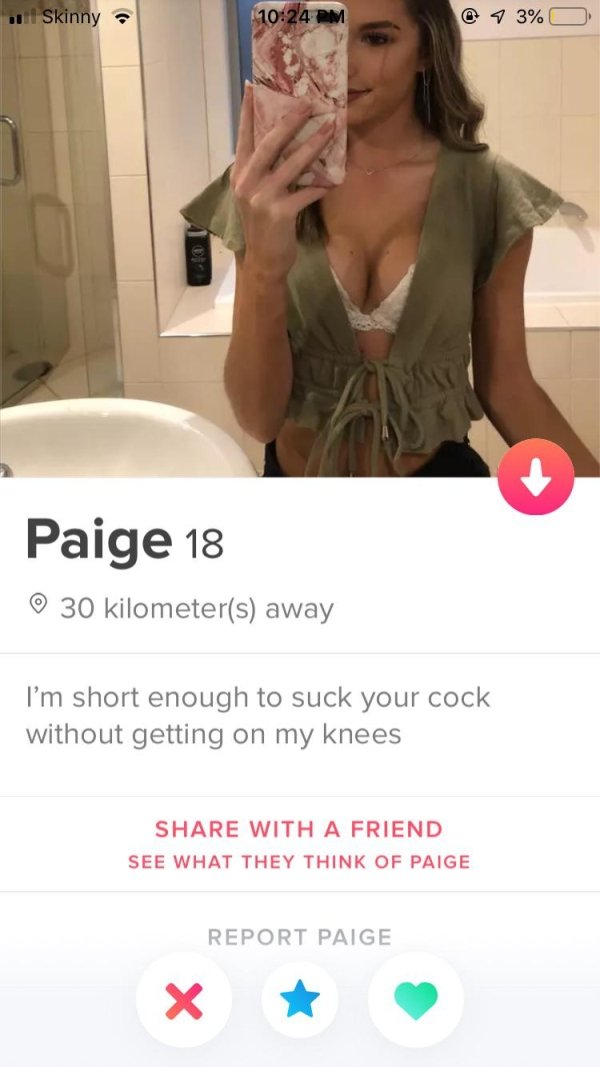Collapse profile with the down arrow button
The width and height of the screenshot is (600, 1067).
(536, 478)
